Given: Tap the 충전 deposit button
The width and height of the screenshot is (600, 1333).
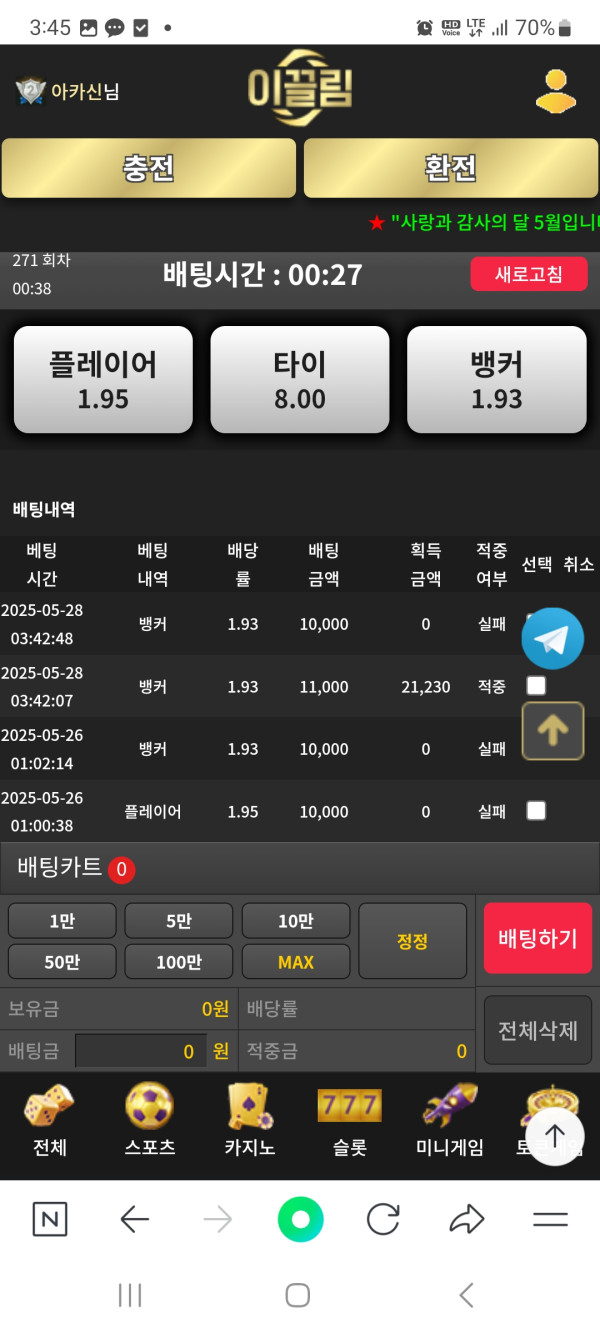Looking at the screenshot, I should tap(149, 168).
